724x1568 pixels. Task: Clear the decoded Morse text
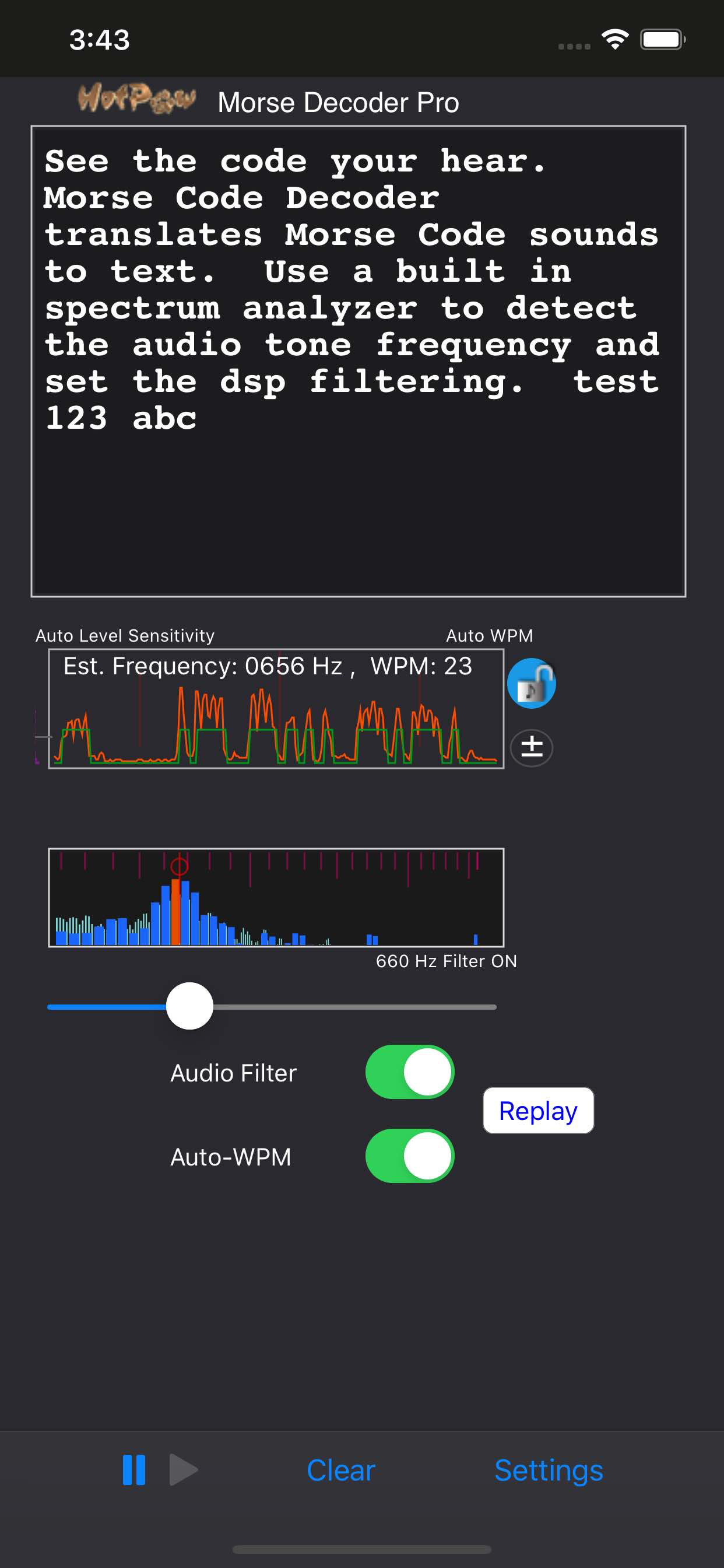340,1469
